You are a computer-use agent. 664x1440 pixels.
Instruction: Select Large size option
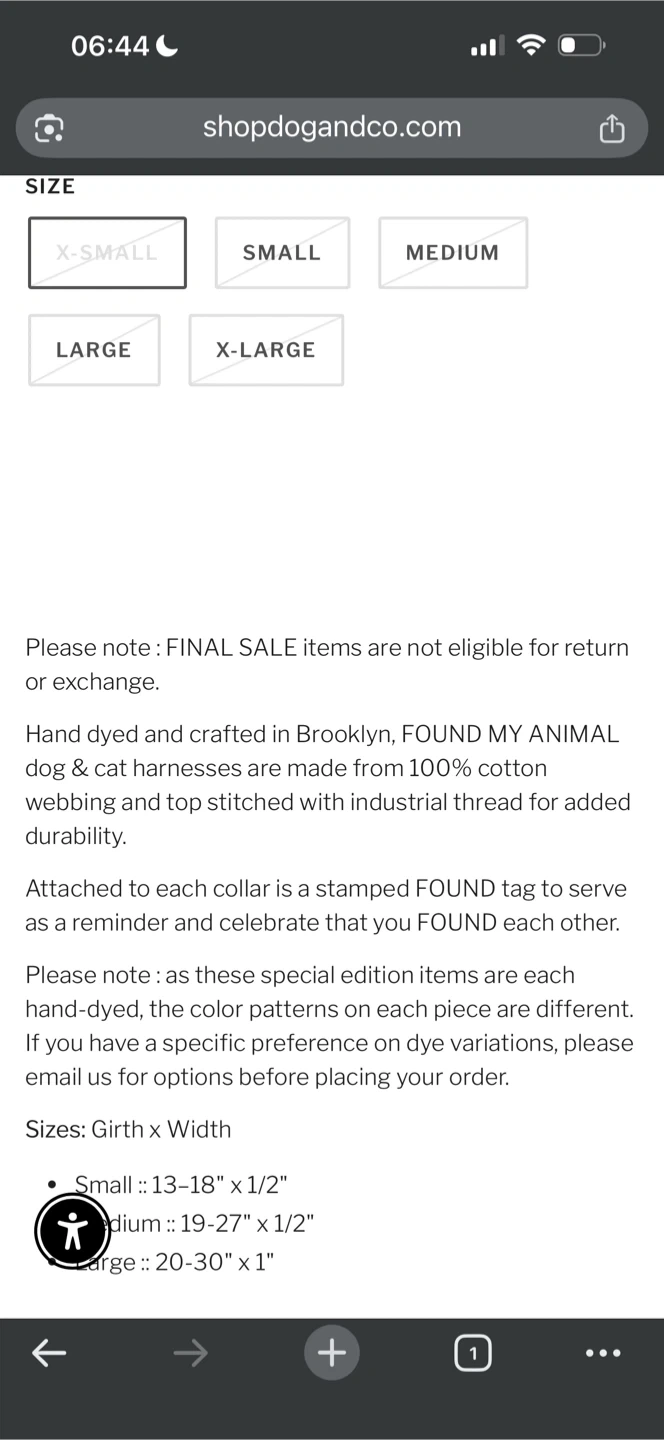pos(94,350)
